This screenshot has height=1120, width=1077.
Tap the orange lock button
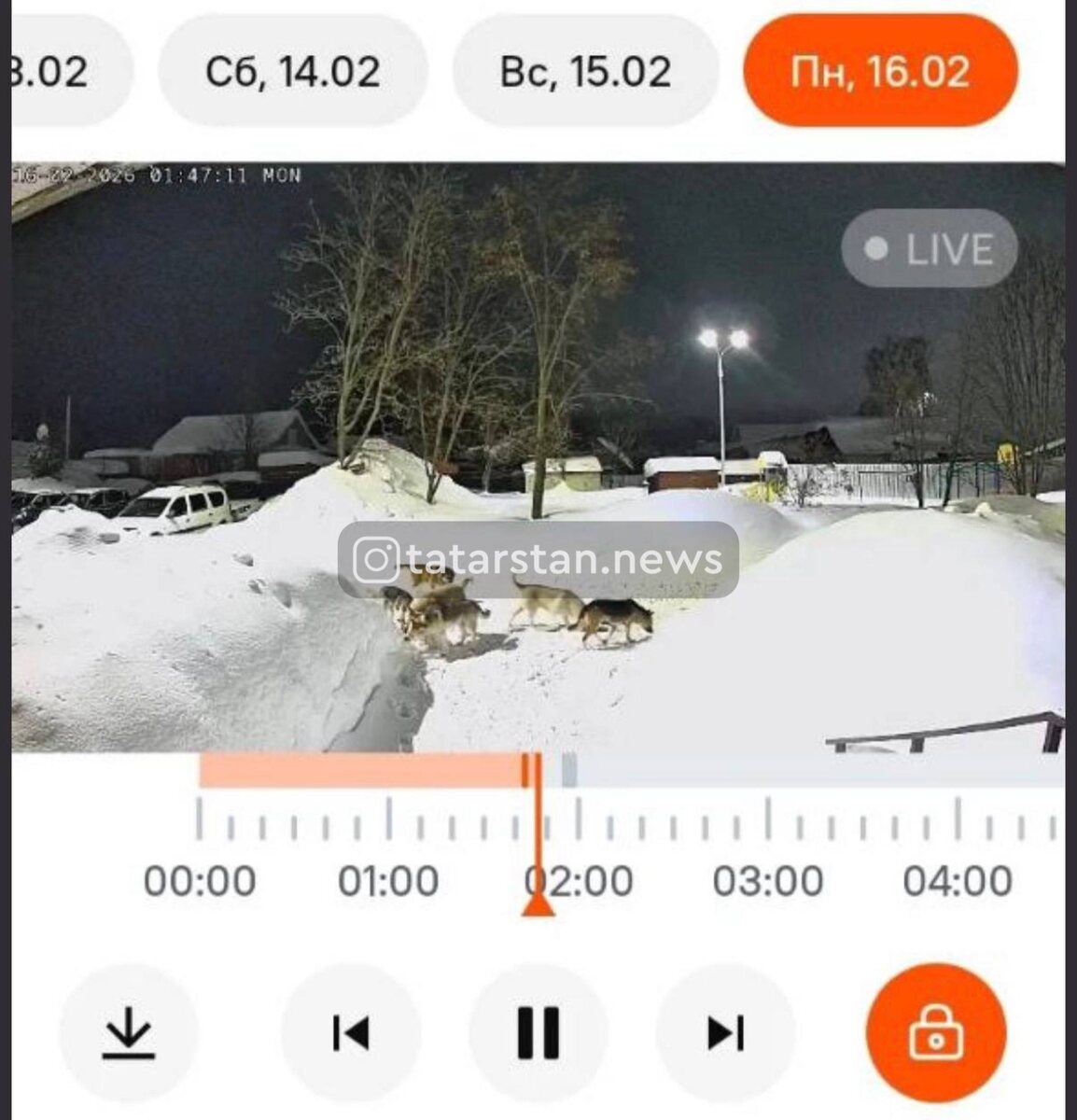tap(936, 1034)
